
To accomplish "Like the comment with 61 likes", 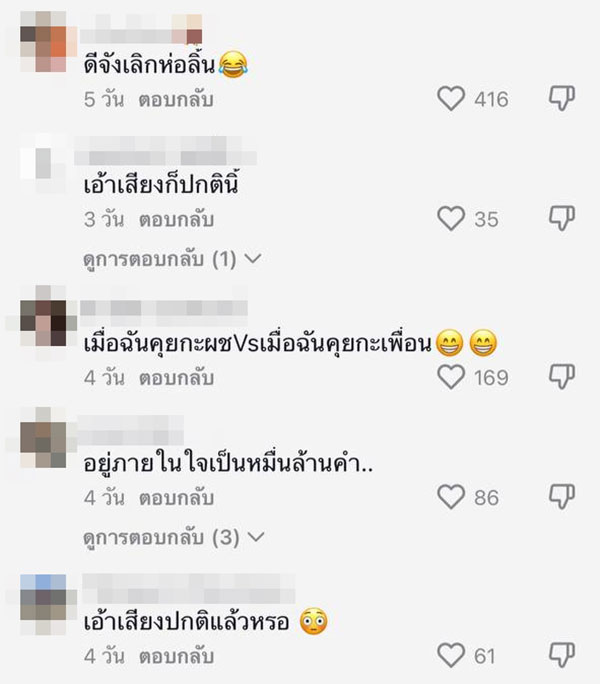I will [x=452, y=656].
